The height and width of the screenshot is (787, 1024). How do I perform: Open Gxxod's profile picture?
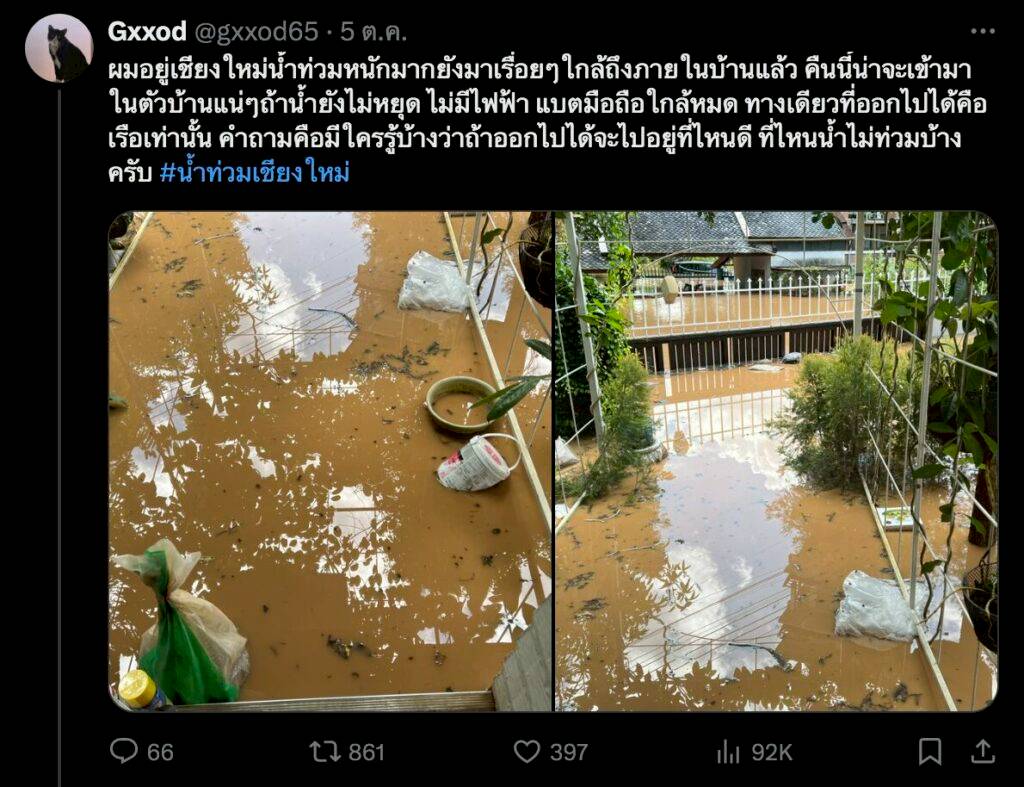pyautogui.click(x=59, y=48)
